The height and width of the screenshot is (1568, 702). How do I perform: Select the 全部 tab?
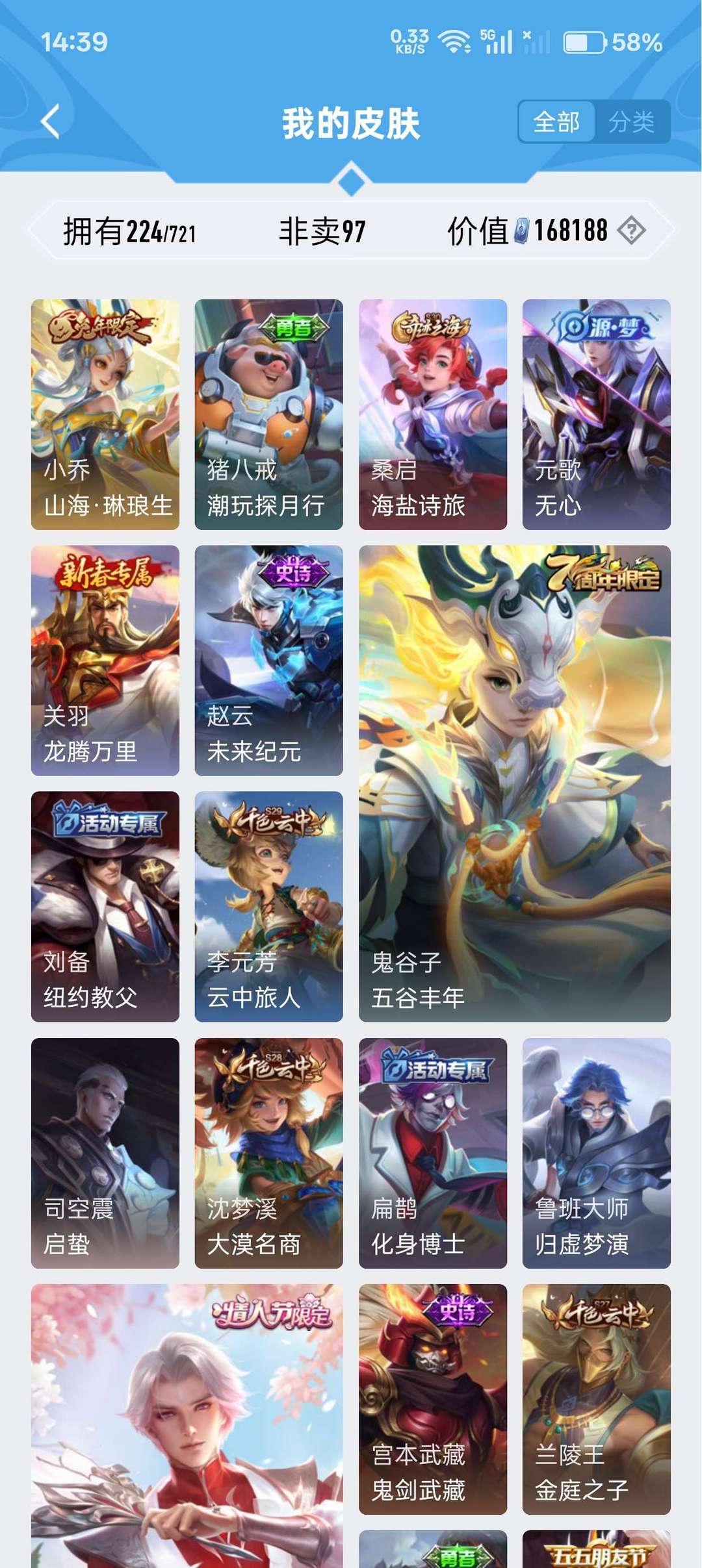pyautogui.click(x=556, y=121)
